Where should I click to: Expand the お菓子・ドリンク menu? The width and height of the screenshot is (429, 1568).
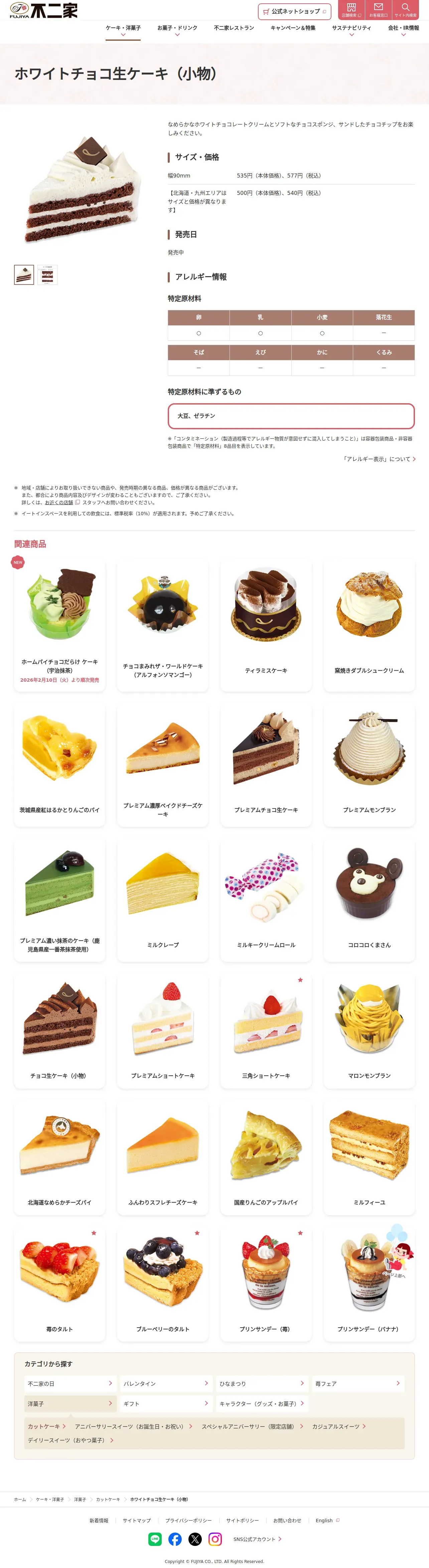click(x=177, y=29)
